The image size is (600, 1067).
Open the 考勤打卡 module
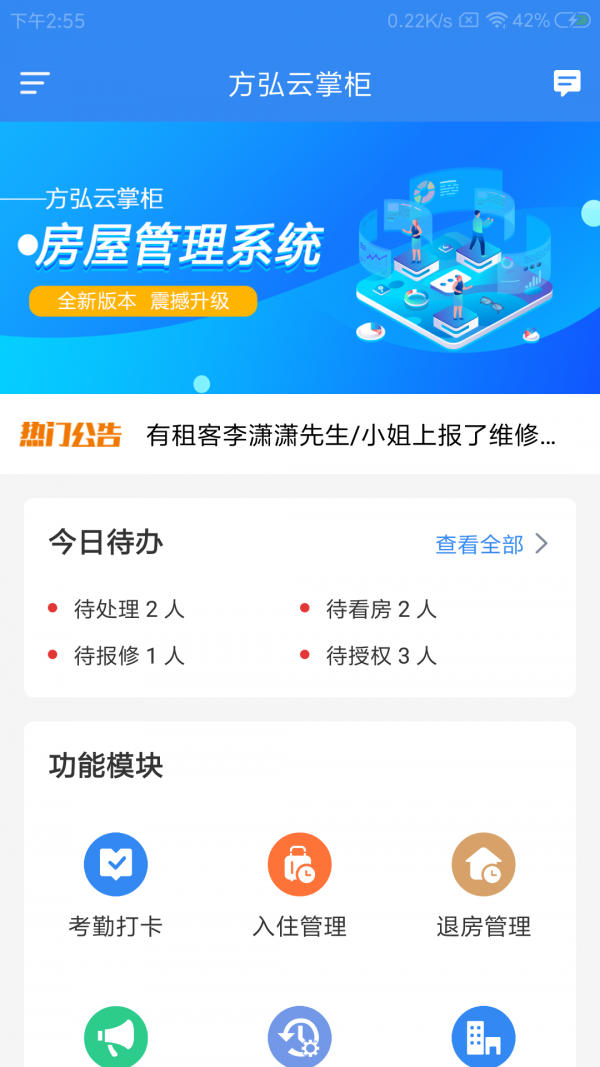[x=115, y=885]
